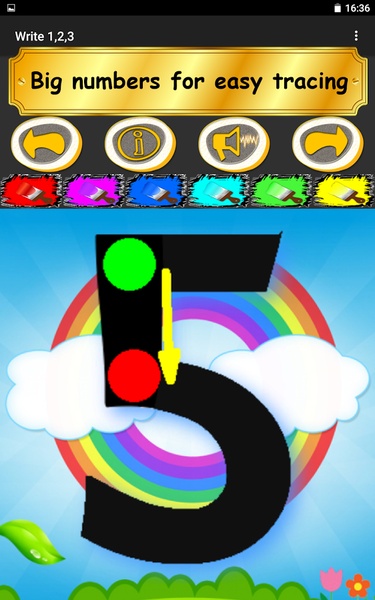Screen dimensions: 375x600
Task: Select the red paint brush color
Action: [31, 191]
